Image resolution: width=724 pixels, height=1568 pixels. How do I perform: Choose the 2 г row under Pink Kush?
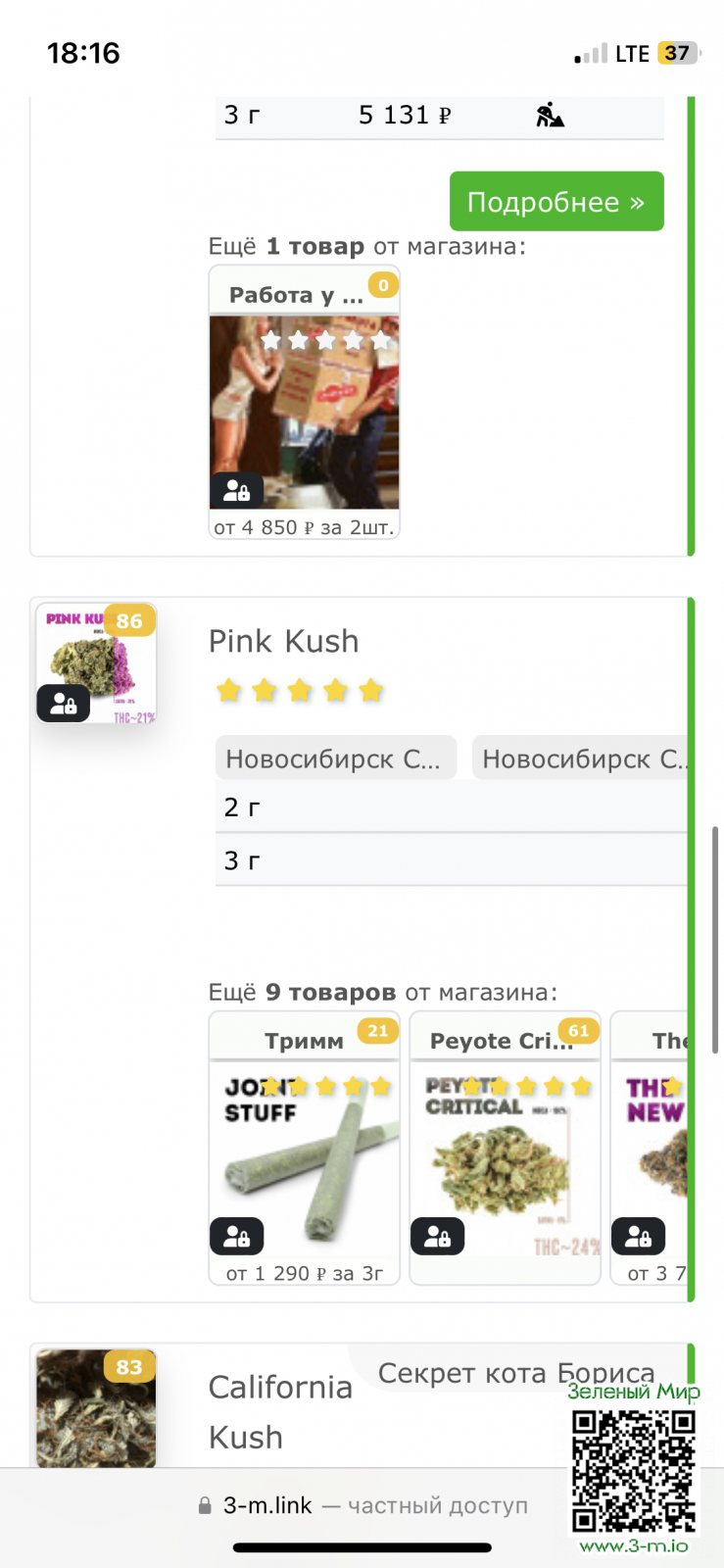click(451, 808)
